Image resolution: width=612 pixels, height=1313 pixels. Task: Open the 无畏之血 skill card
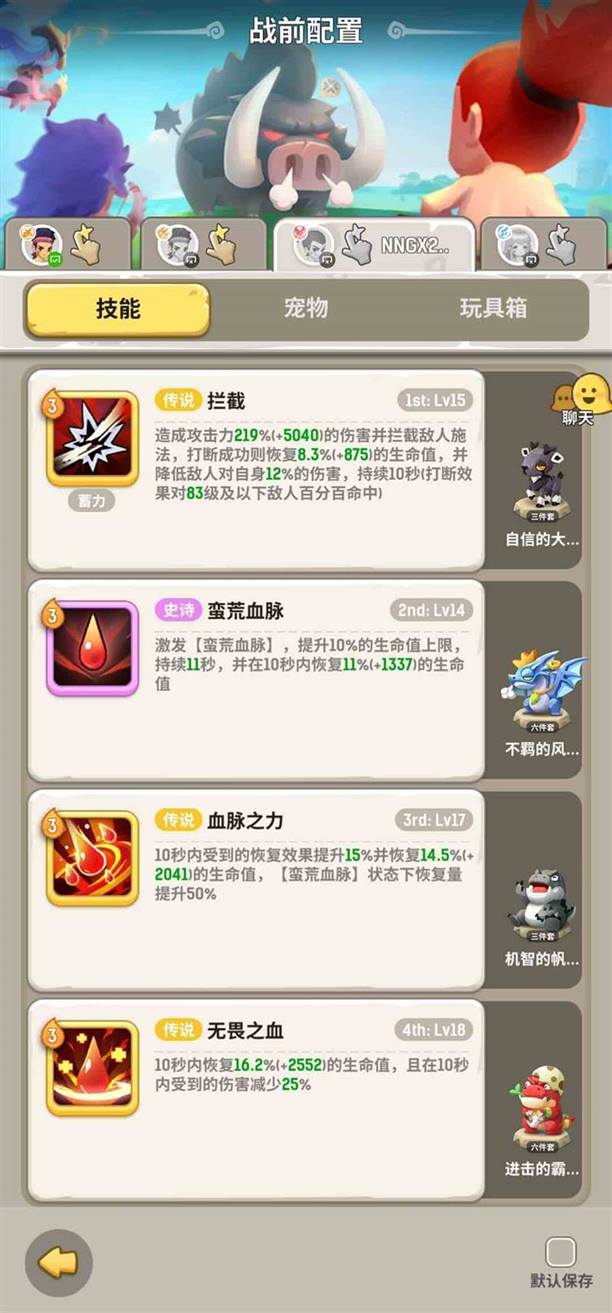[256, 1100]
